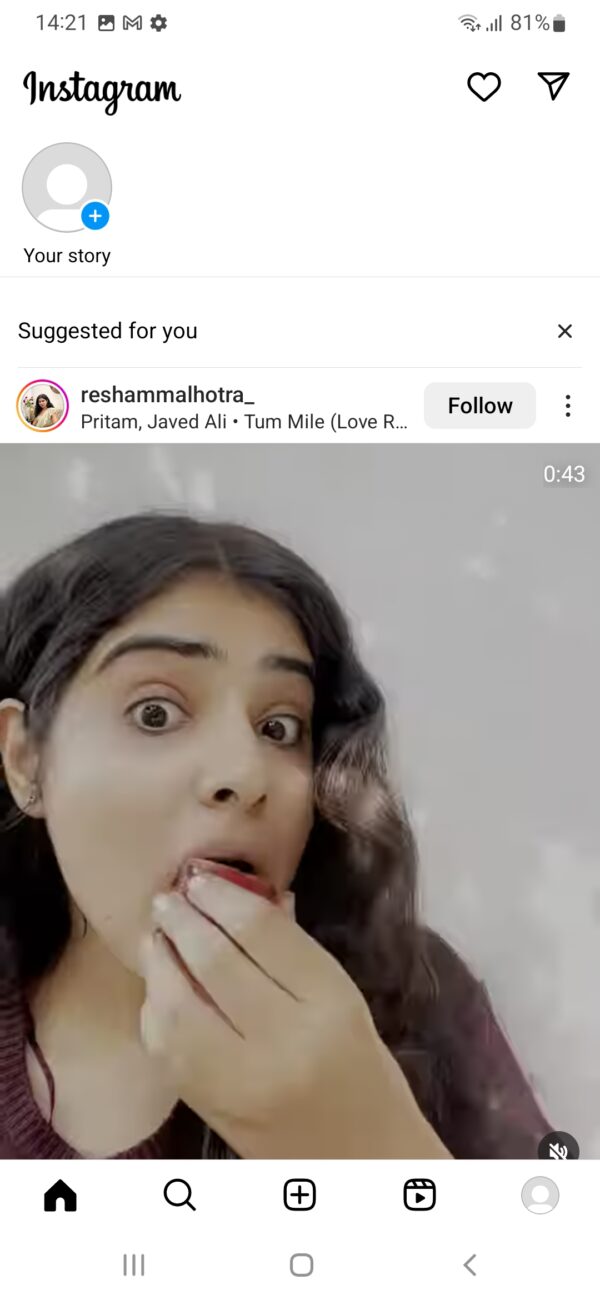Create a new post
Screen dimensions: 600x1300
(x=300, y=1195)
